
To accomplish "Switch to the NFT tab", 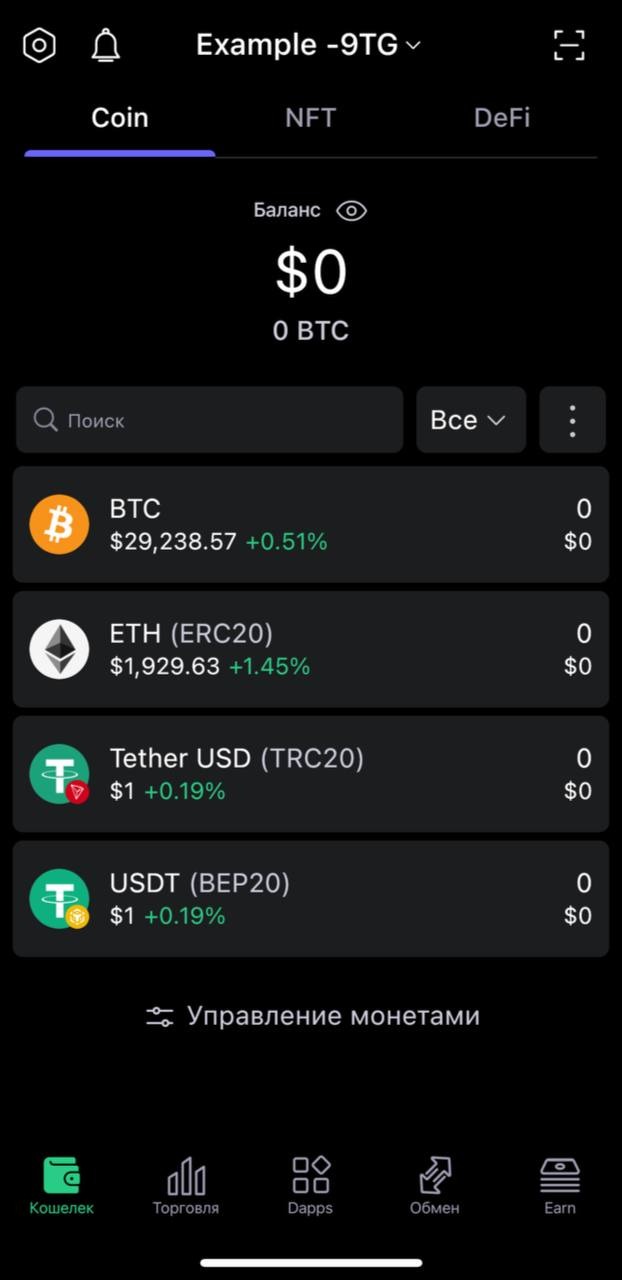I will pyautogui.click(x=310, y=118).
